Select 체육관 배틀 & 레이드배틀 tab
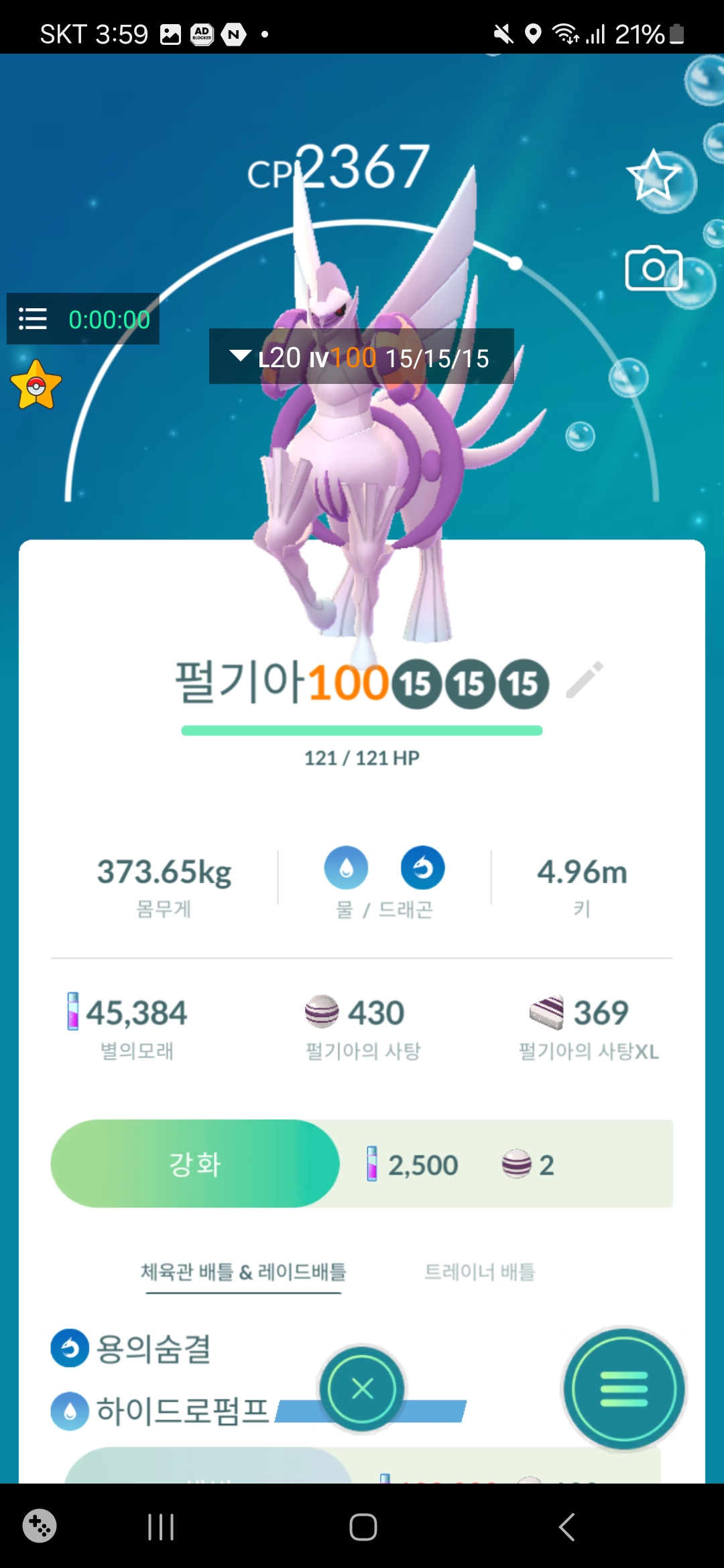 (243, 1271)
